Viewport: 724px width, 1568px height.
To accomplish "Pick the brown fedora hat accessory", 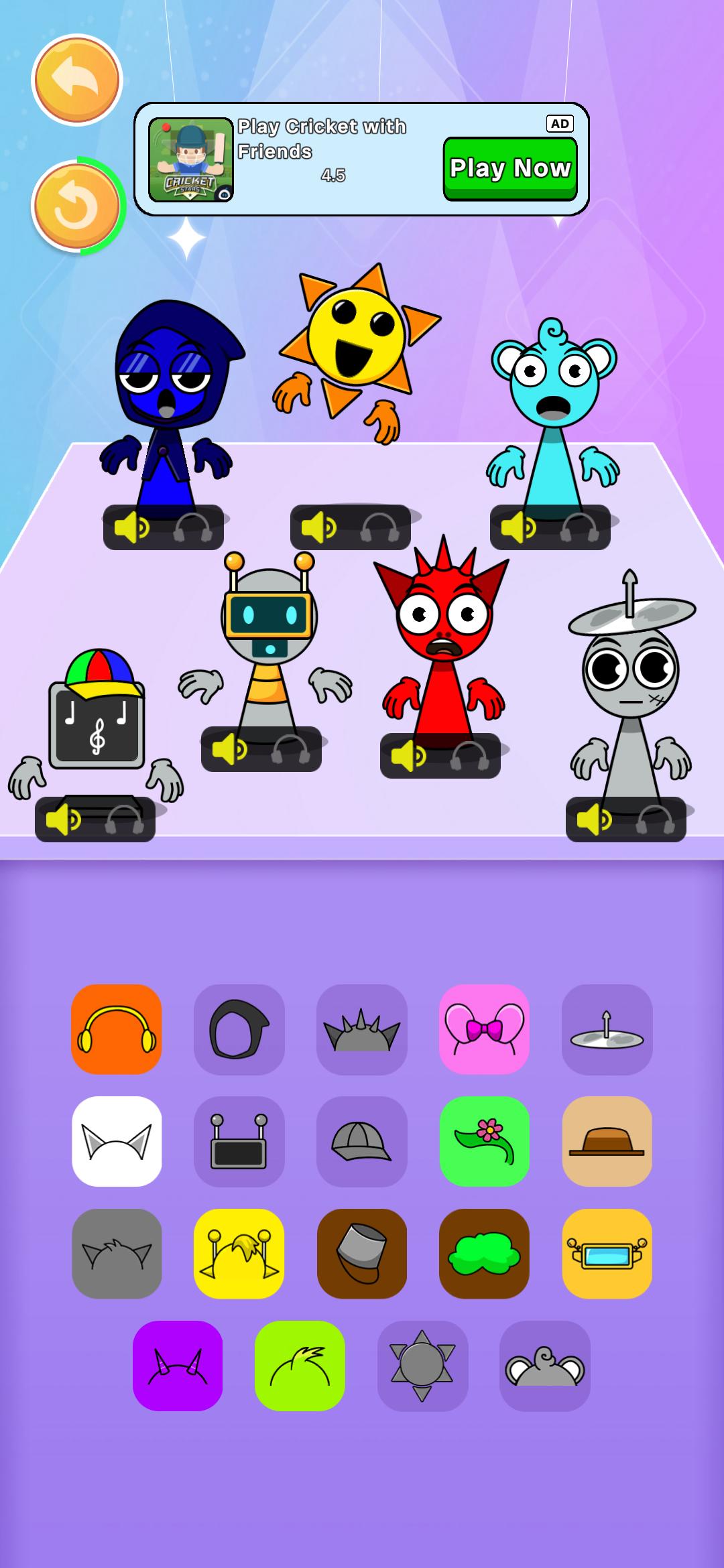I will [607, 1141].
